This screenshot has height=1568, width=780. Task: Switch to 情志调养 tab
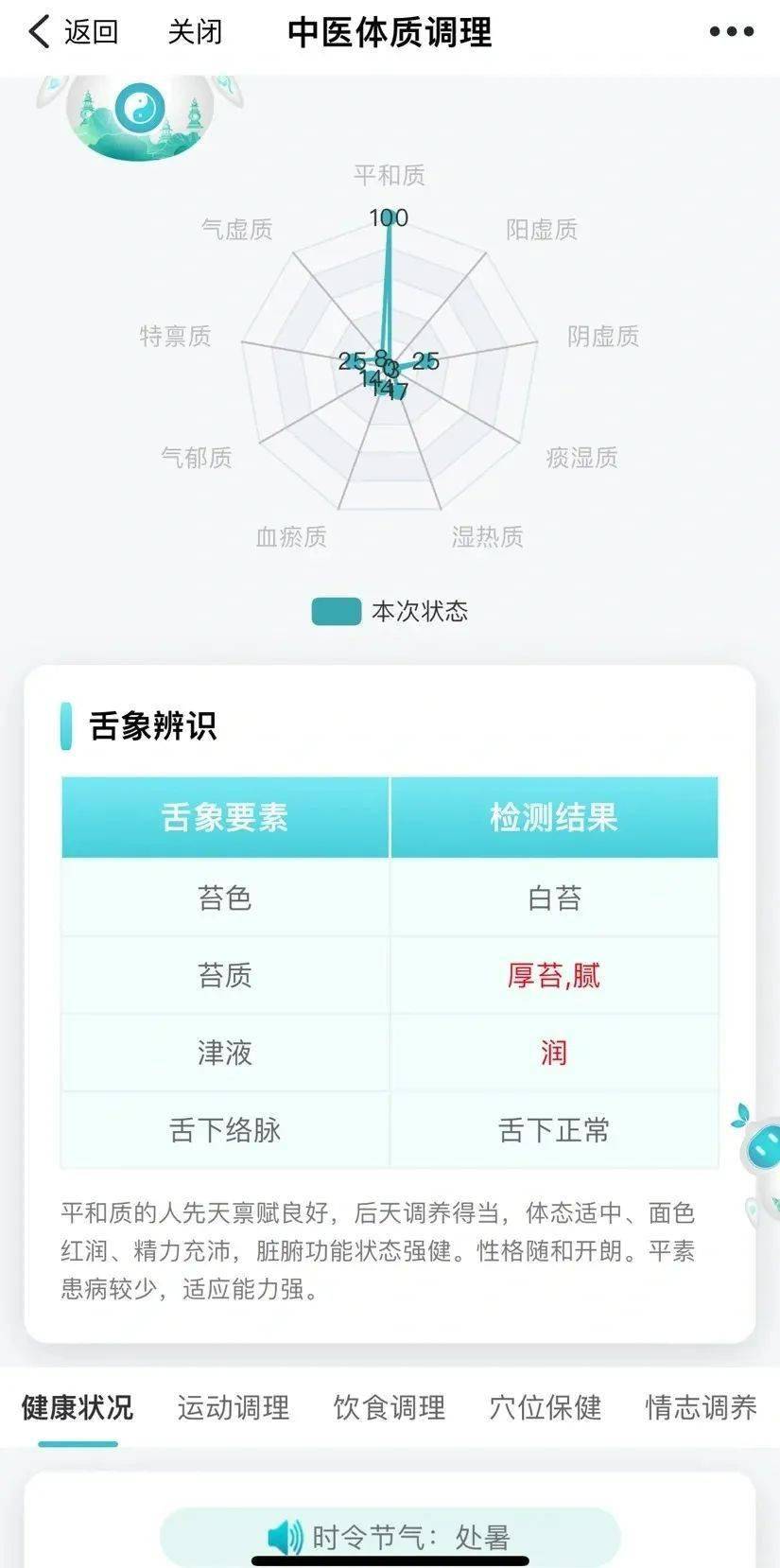point(701,1407)
